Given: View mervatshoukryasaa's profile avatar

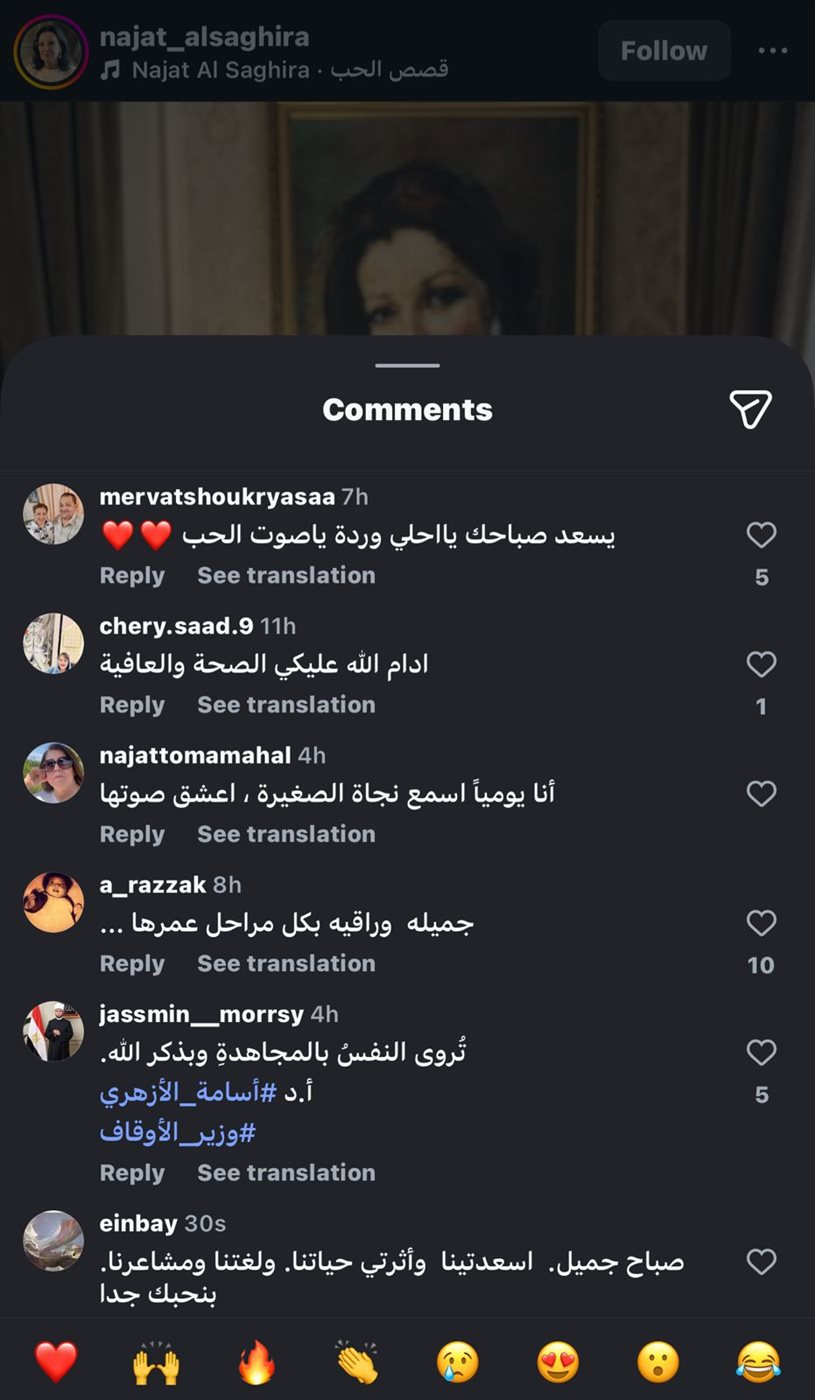Looking at the screenshot, I should (54, 514).
